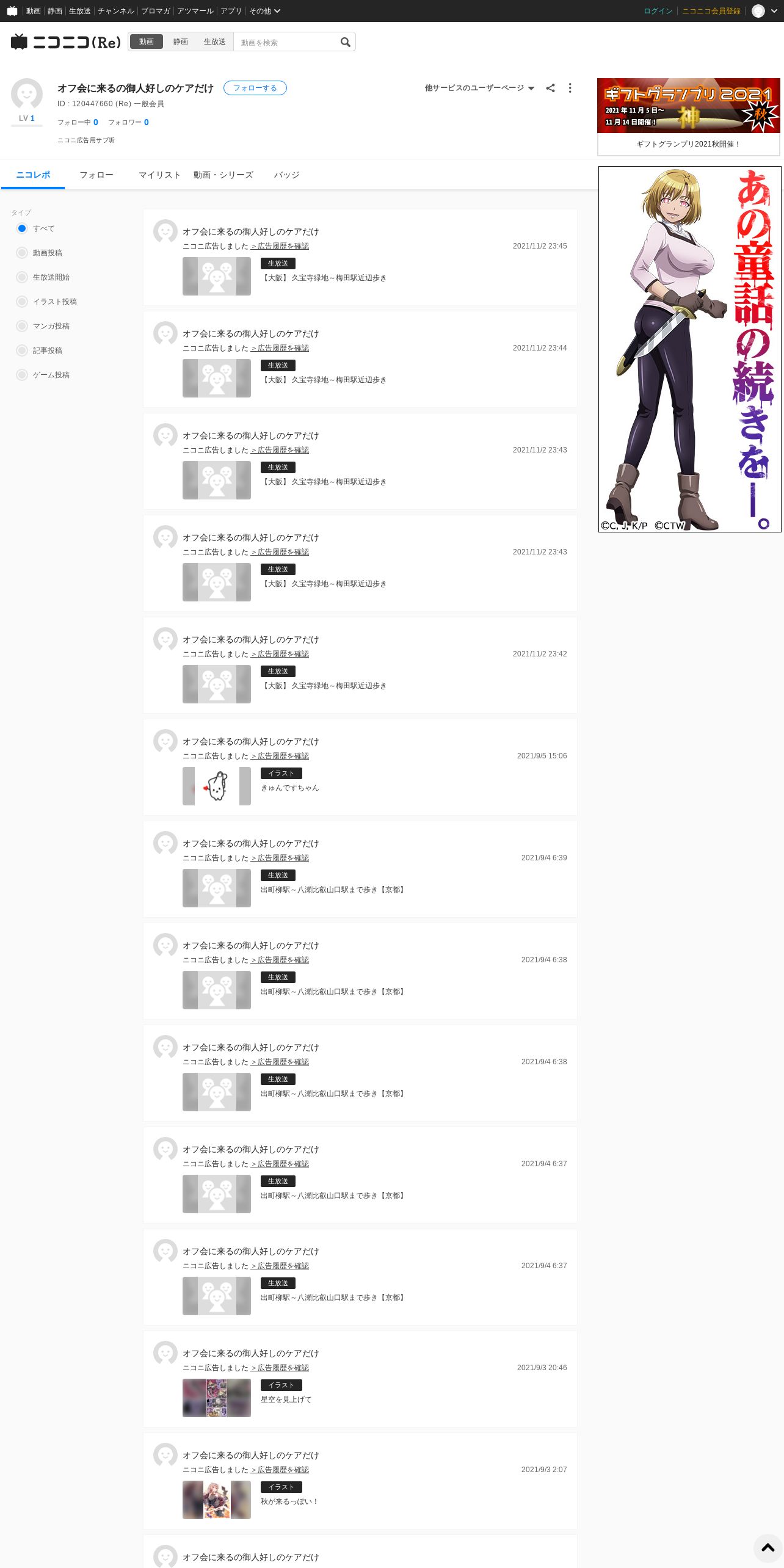Tap the magnifier search icon

(346, 42)
